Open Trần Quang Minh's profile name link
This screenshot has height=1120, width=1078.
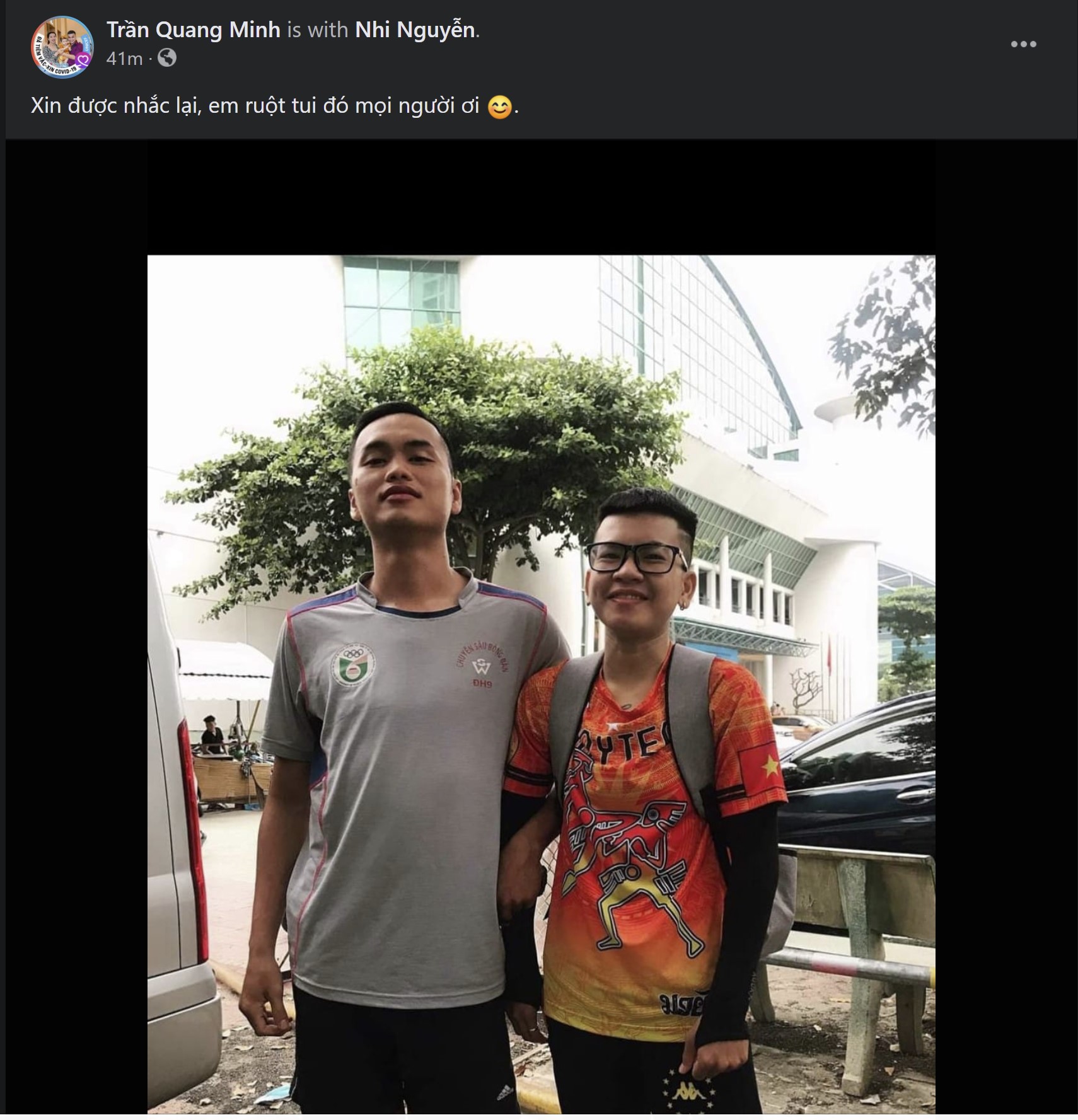pyautogui.click(x=193, y=30)
